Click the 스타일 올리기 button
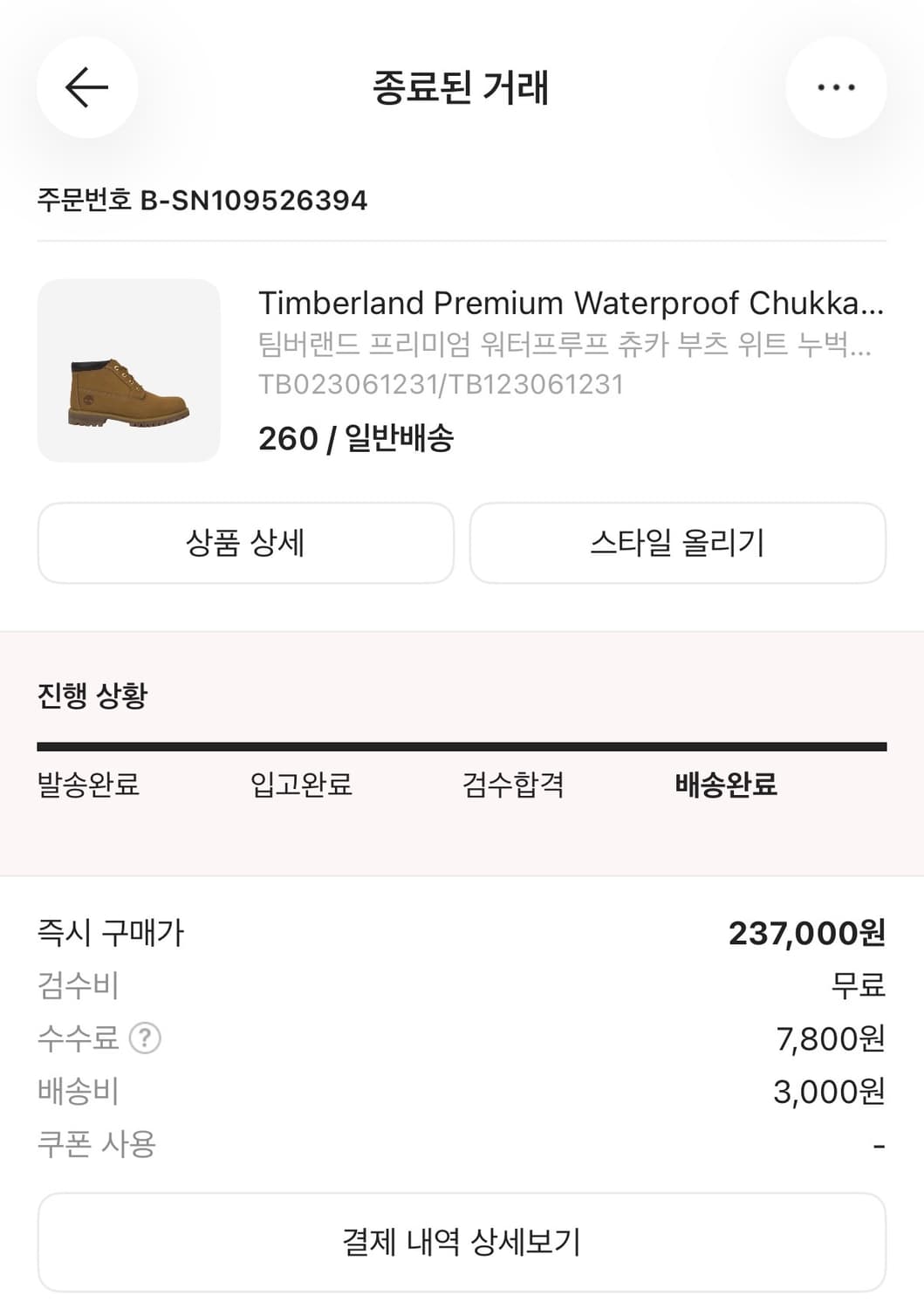924x1309 pixels. (678, 543)
